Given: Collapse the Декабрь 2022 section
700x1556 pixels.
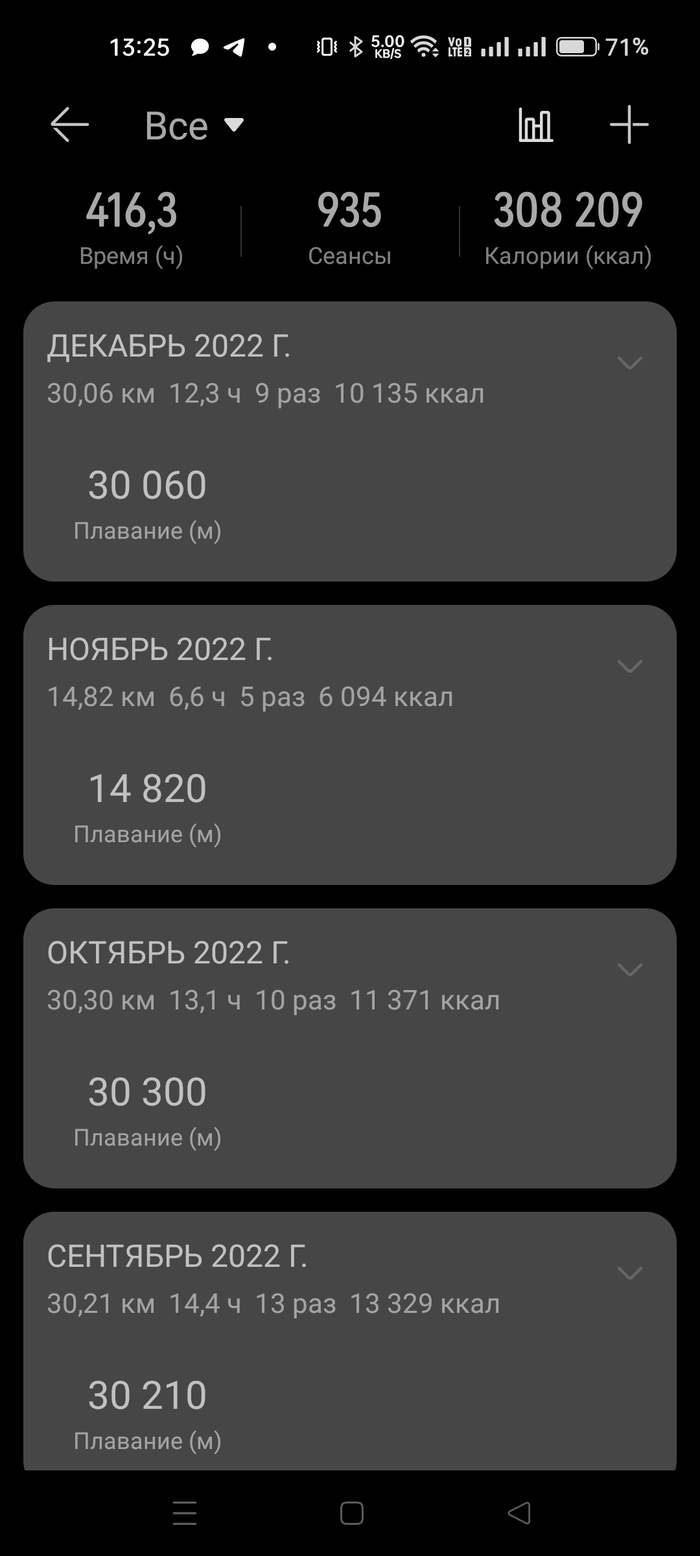Looking at the screenshot, I should click(629, 363).
